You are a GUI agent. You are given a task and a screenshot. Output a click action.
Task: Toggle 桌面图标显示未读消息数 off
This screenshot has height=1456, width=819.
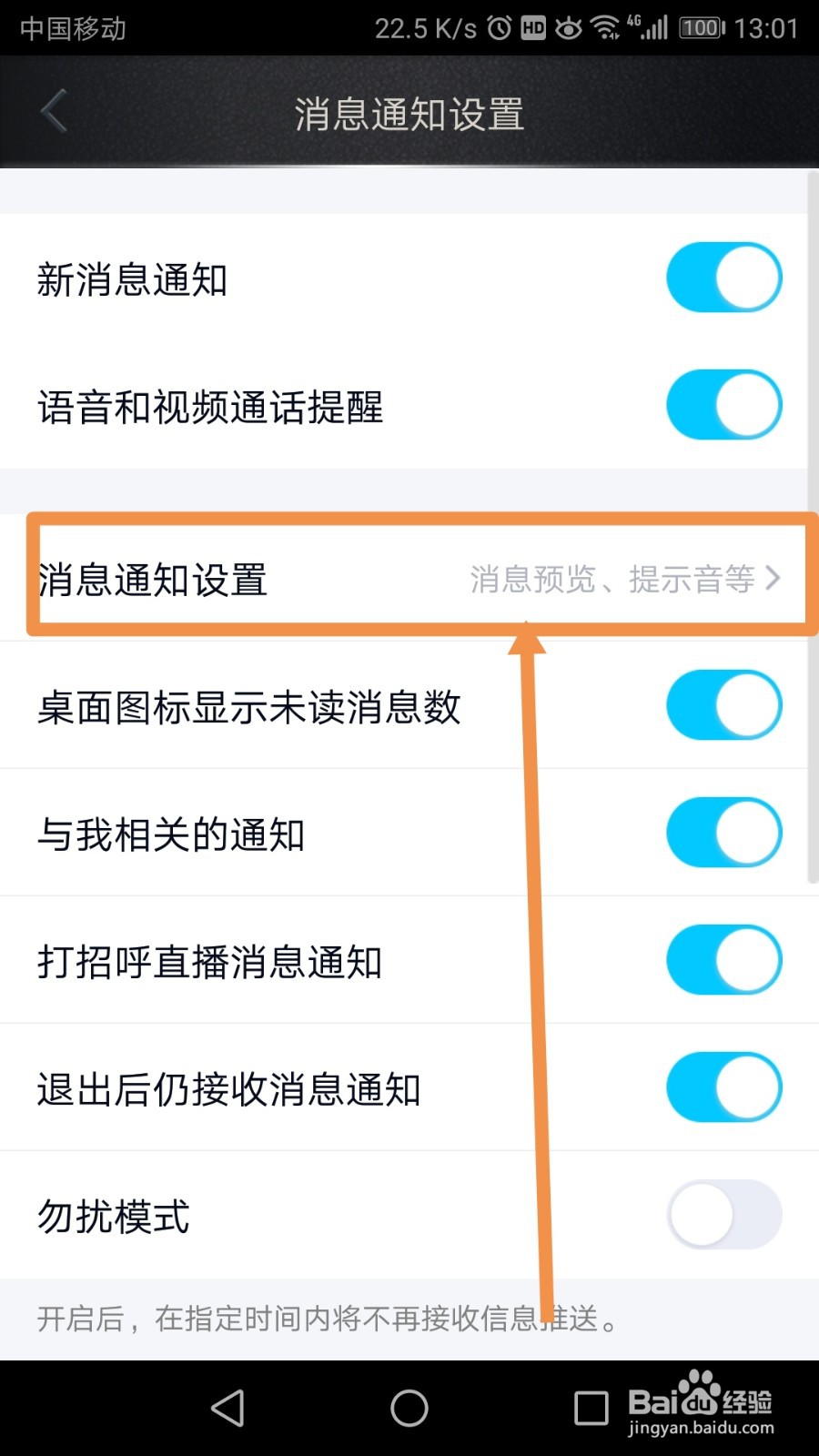[723, 704]
